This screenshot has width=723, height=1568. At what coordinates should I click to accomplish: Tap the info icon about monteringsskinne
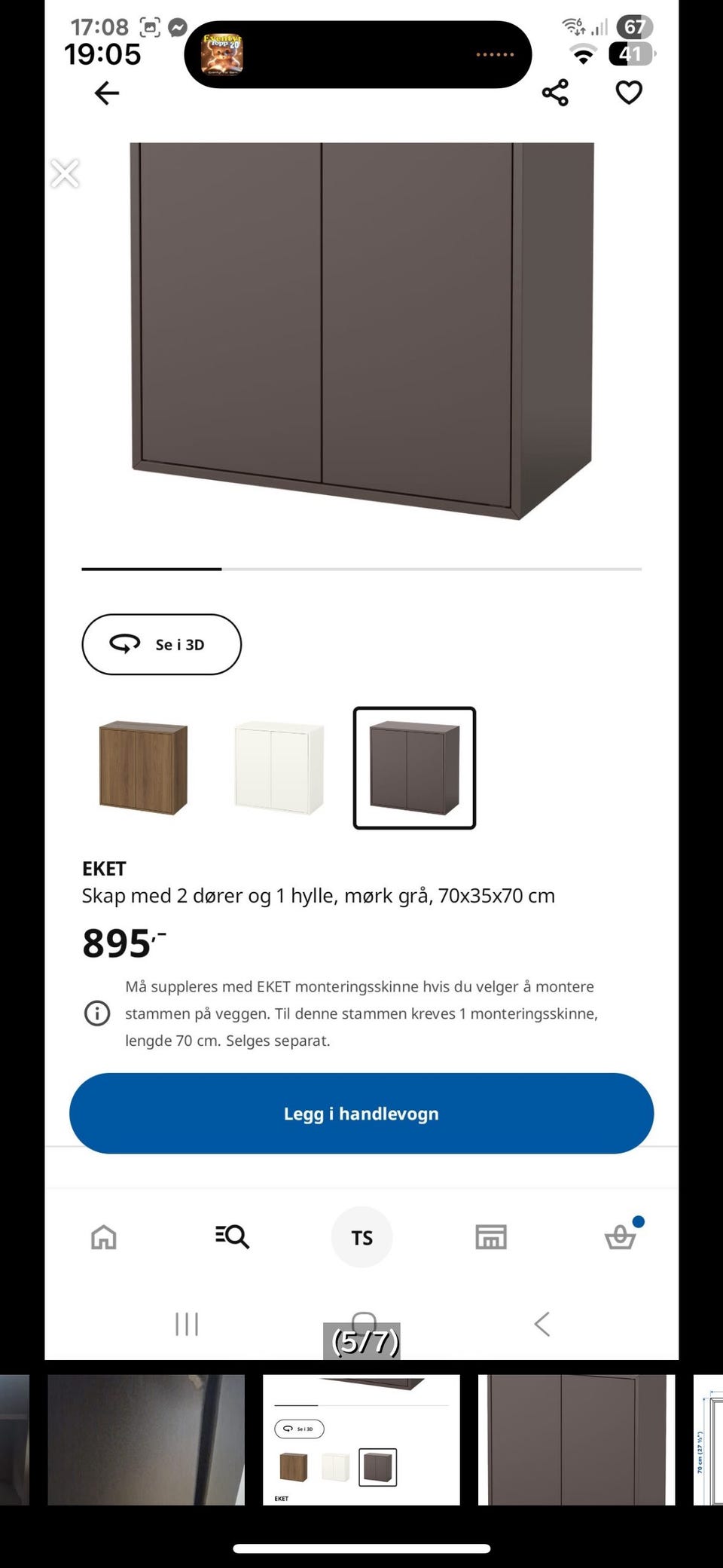[x=96, y=1013]
